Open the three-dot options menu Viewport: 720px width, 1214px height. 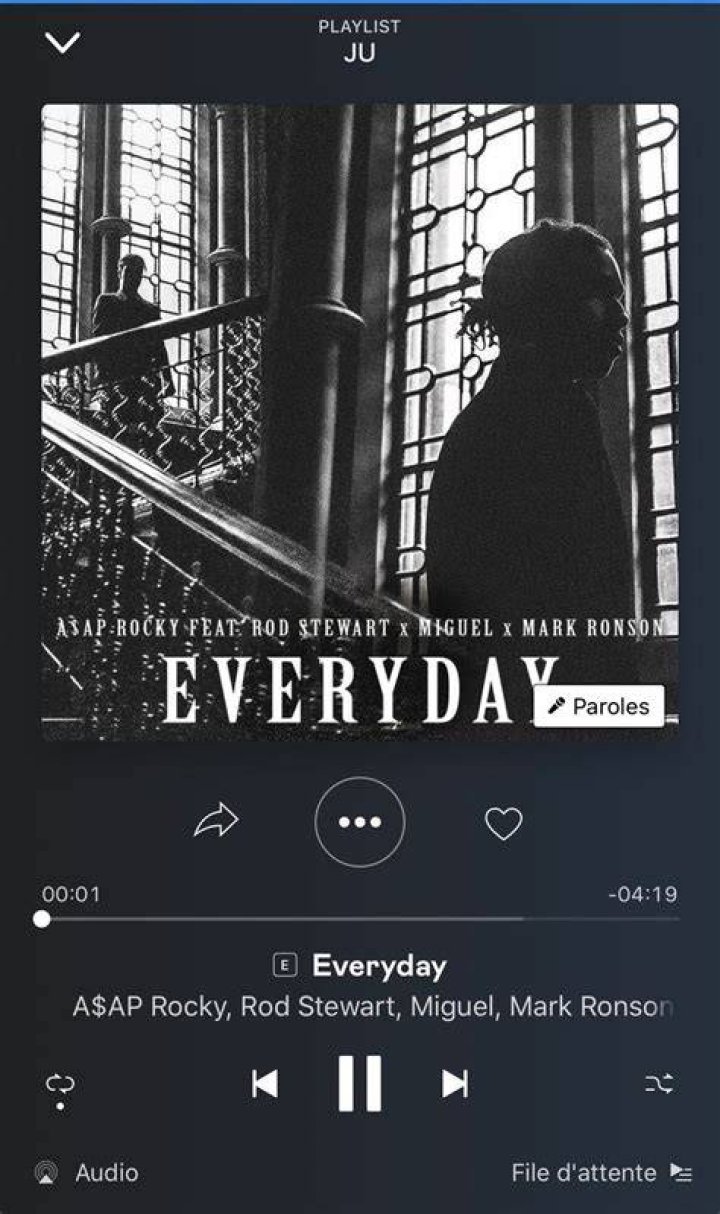click(x=360, y=822)
